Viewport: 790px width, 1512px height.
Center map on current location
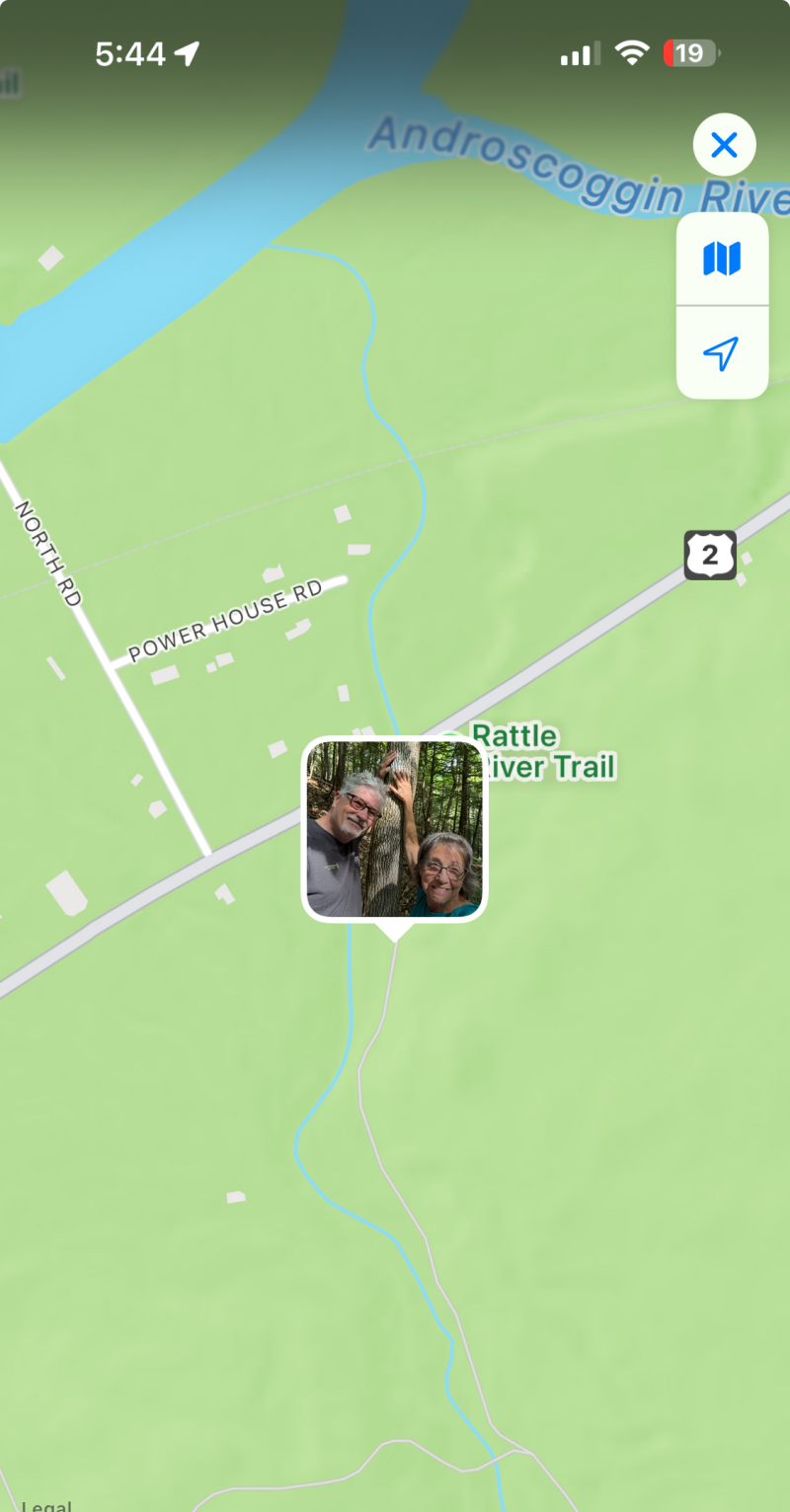click(x=722, y=352)
